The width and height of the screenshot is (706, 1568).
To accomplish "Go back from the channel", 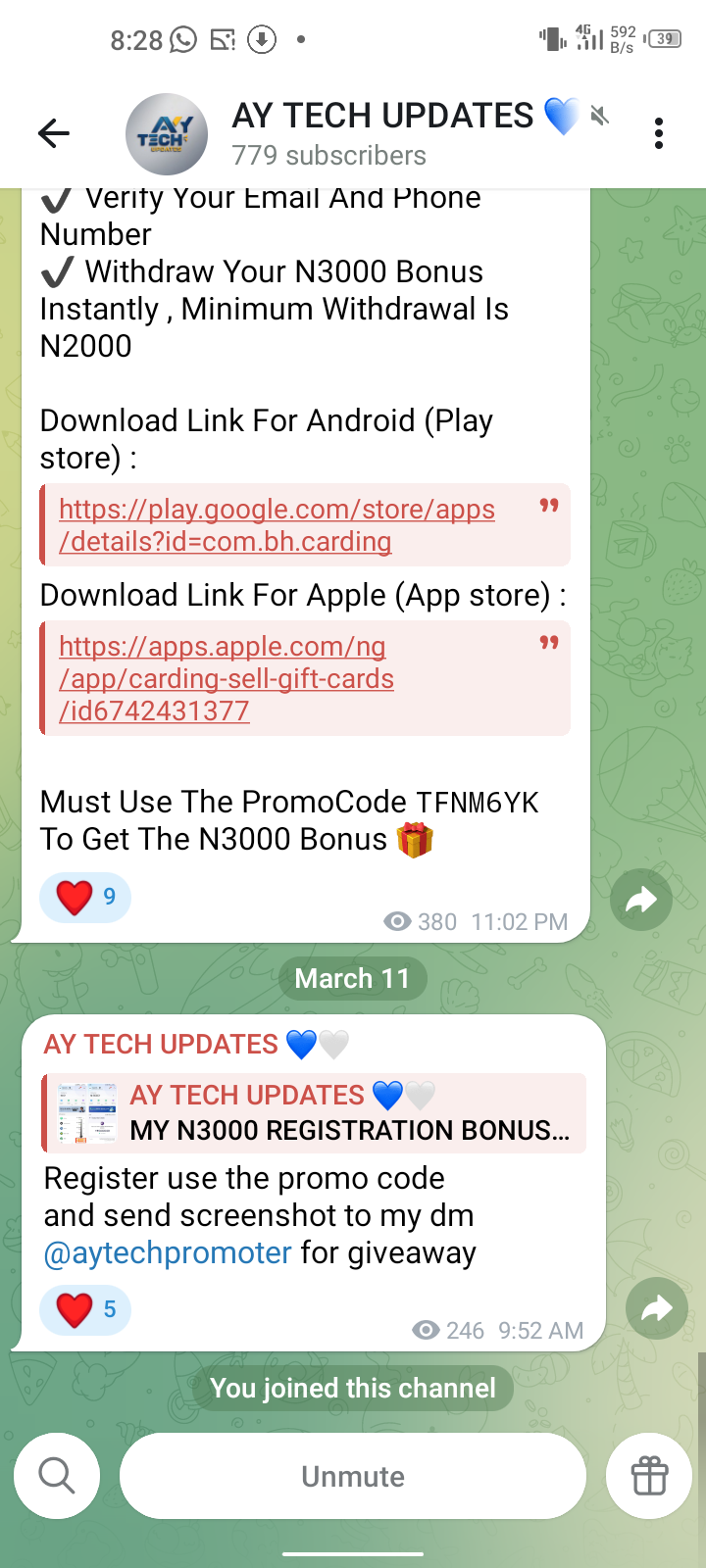I will [x=54, y=133].
